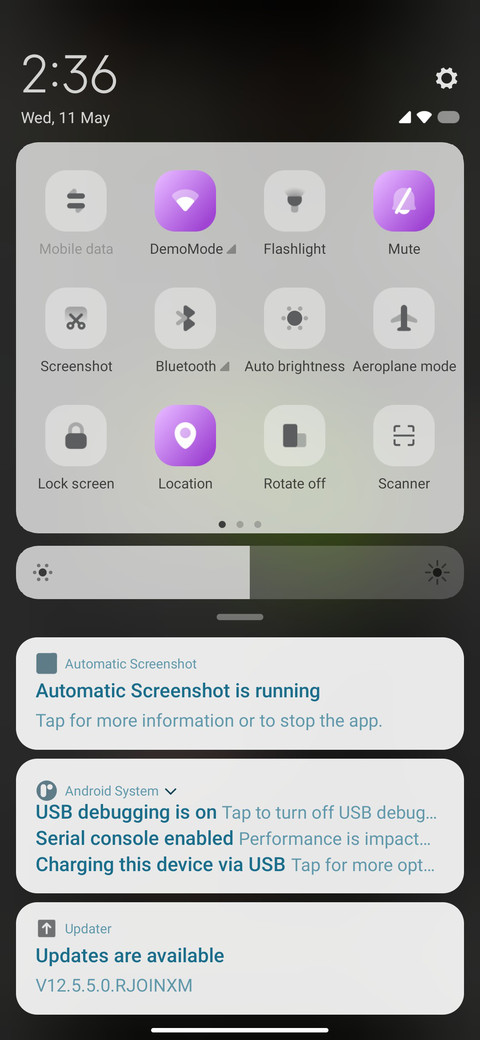Enable Aeroplane mode
Viewport: 480px width, 1040px height.
click(x=404, y=318)
